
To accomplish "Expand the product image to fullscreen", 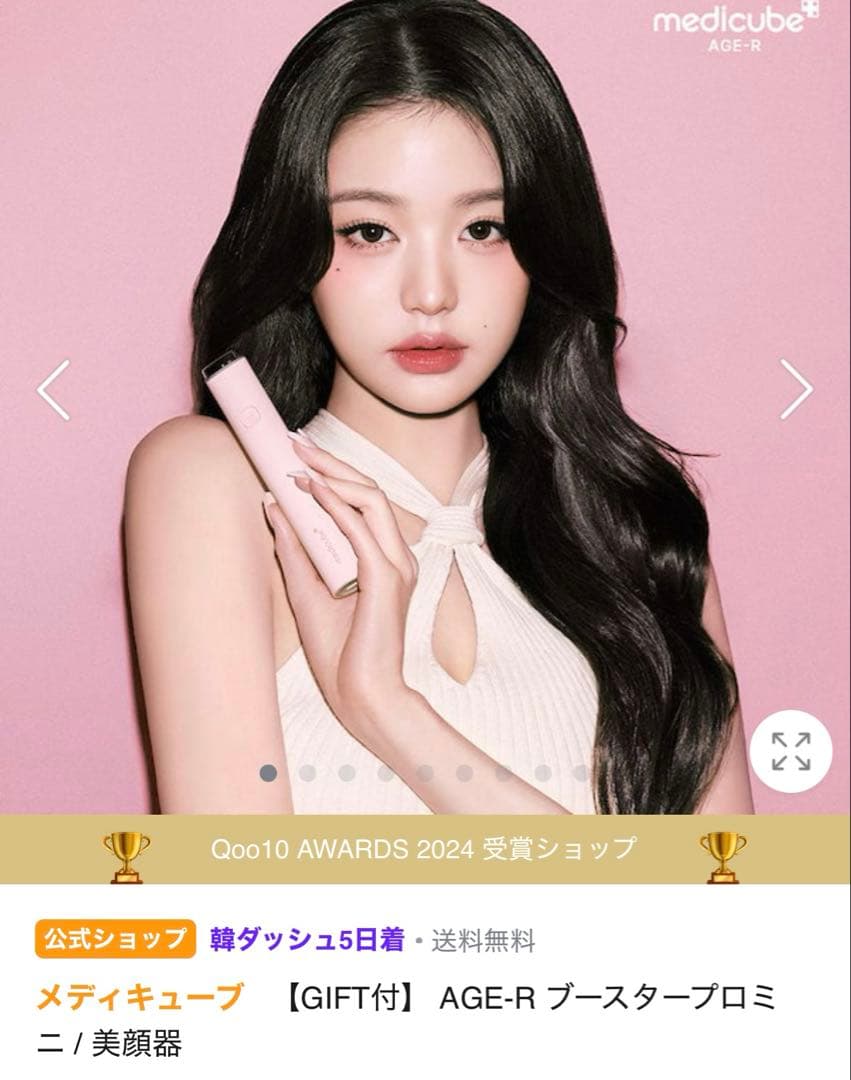I will 791,751.
